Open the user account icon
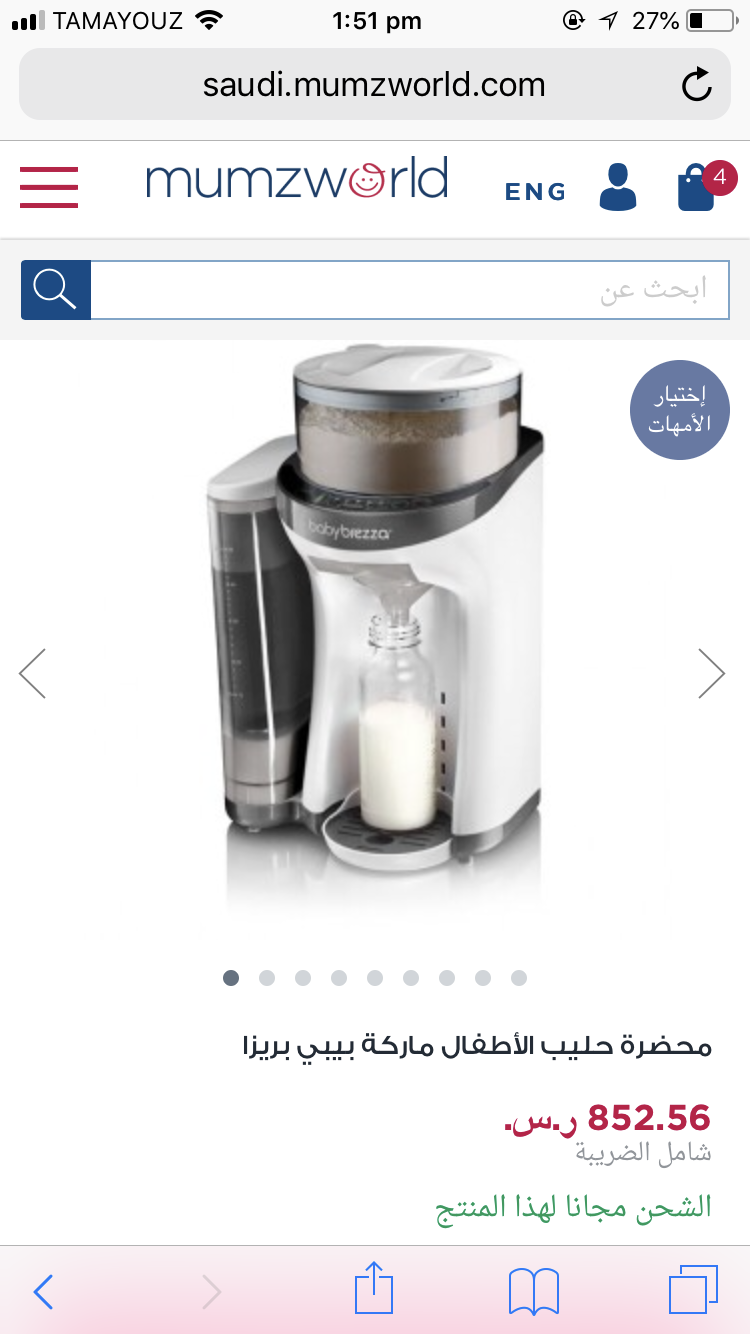This screenshot has width=750, height=1334. [617, 187]
